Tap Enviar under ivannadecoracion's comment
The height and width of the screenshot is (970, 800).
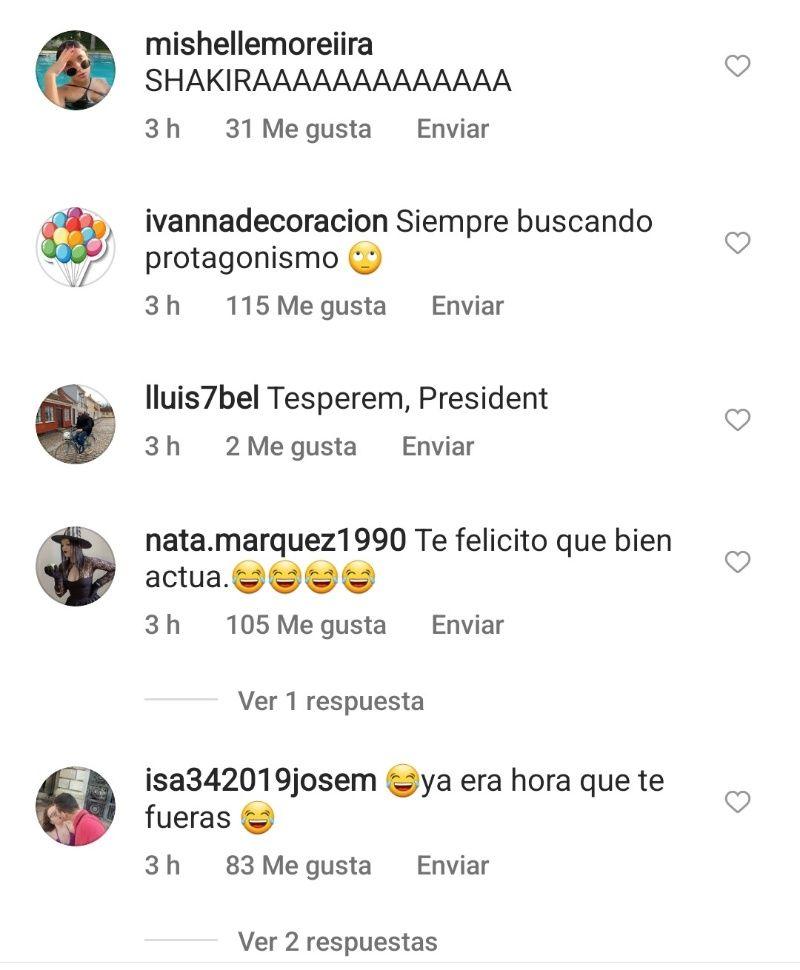click(x=467, y=306)
